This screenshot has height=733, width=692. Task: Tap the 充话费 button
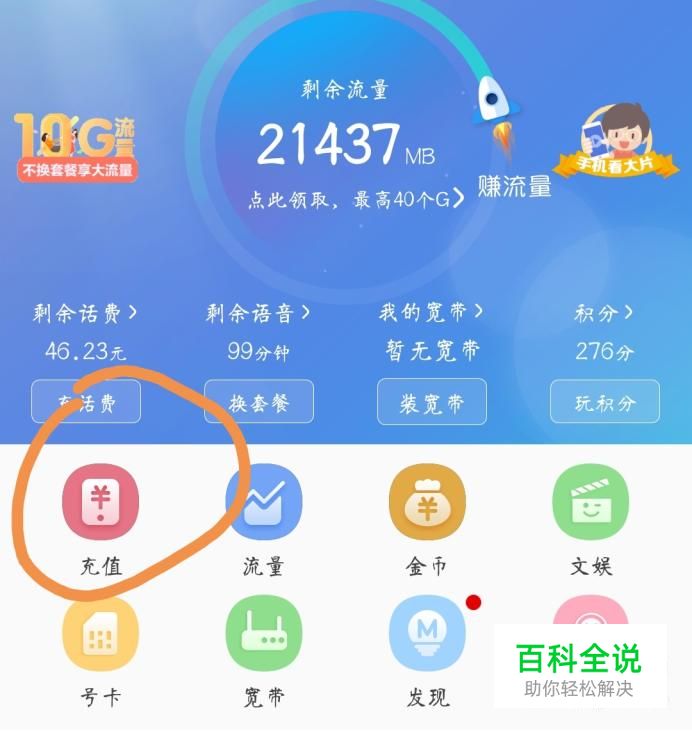86,402
